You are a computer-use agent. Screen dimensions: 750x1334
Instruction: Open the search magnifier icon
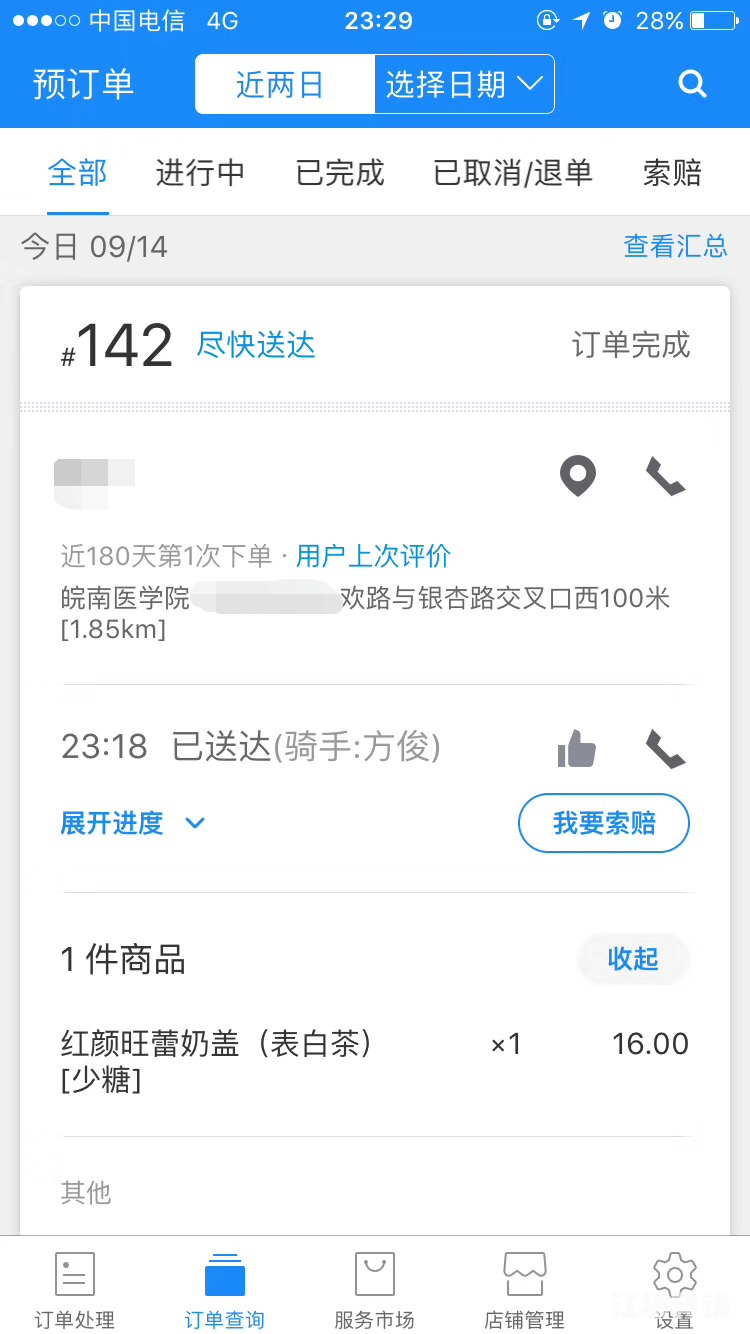[x=693, y=84]
